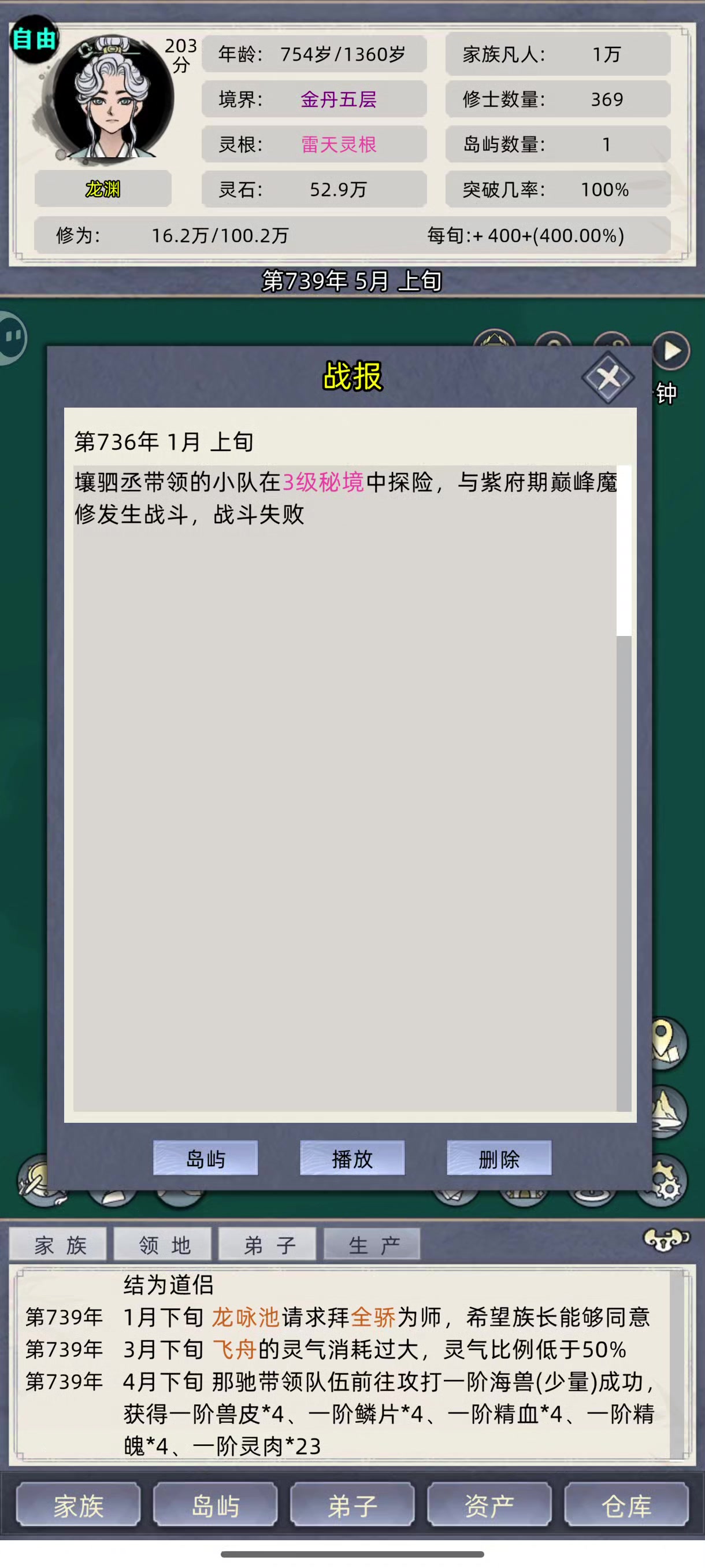Viewport: 705px width, 1568px height.
Task: Switch to the 家族 log tab
Action: point(58,1245)
